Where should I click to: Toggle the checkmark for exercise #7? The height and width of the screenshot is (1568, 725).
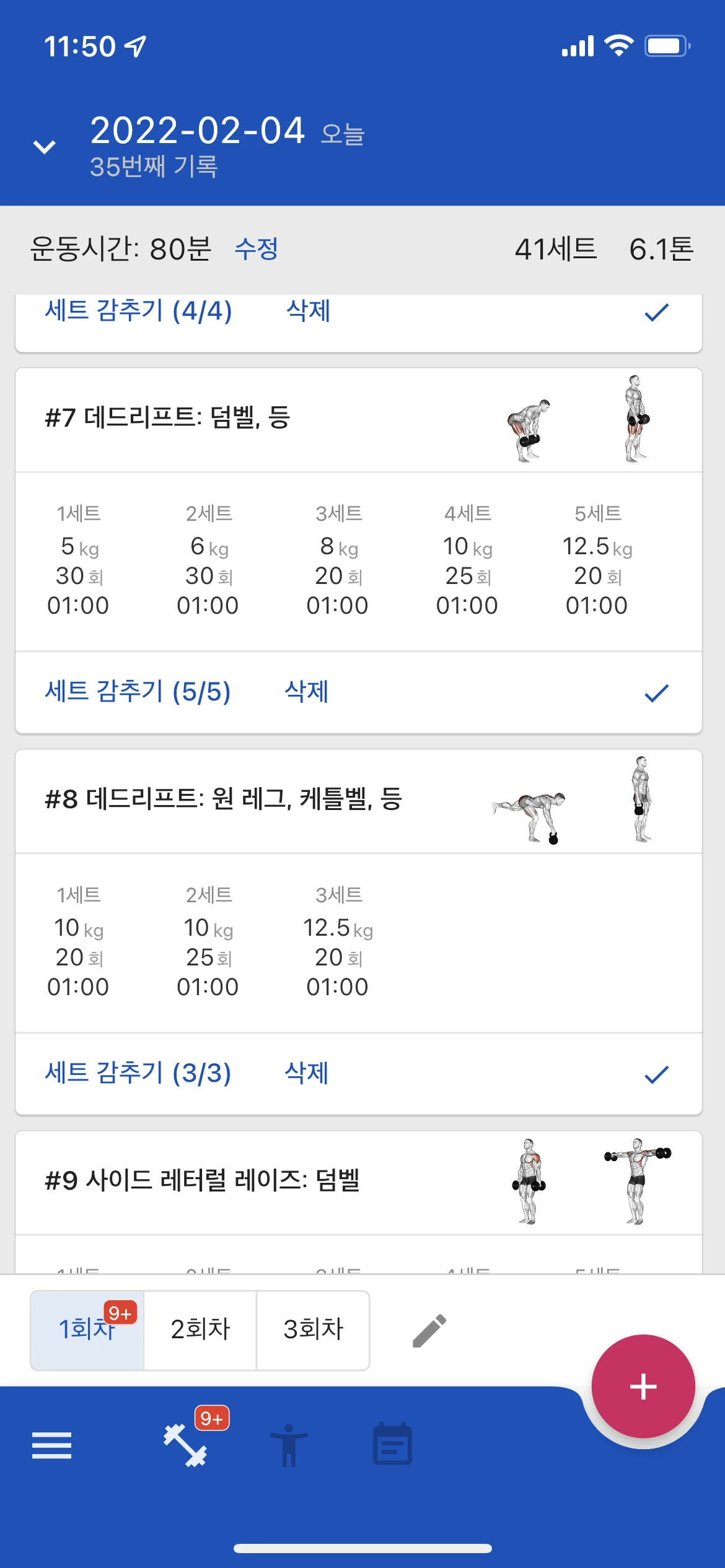656,693
